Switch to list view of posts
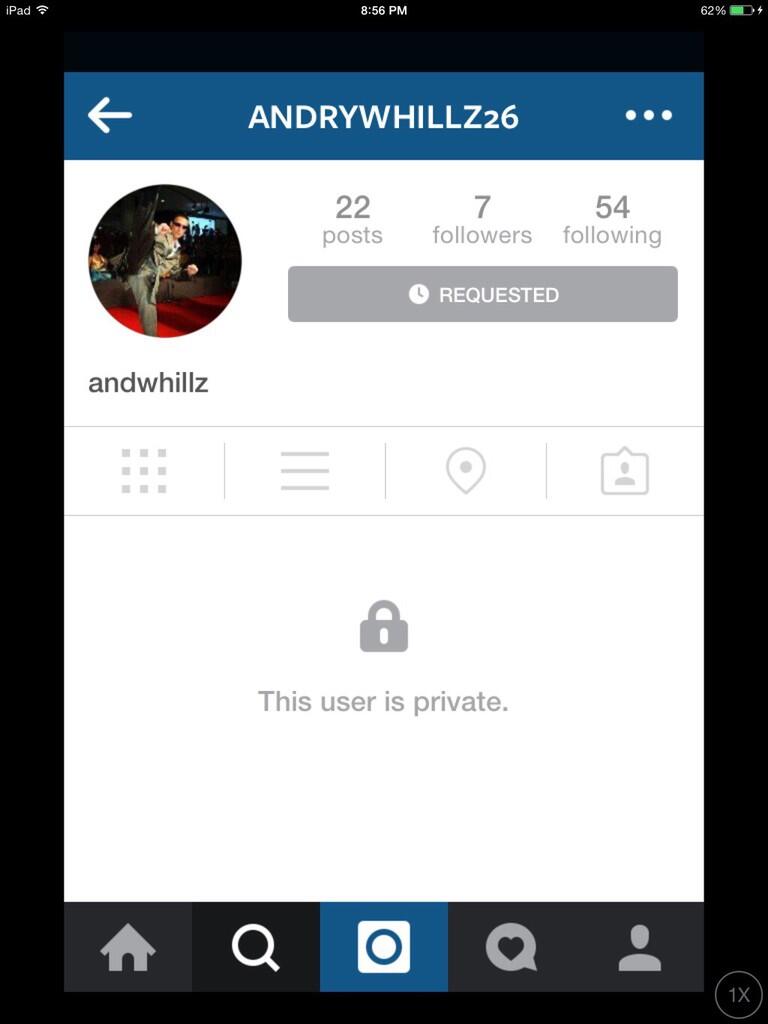The height and width of the screenshot is (1024, 768). point(305,471)
